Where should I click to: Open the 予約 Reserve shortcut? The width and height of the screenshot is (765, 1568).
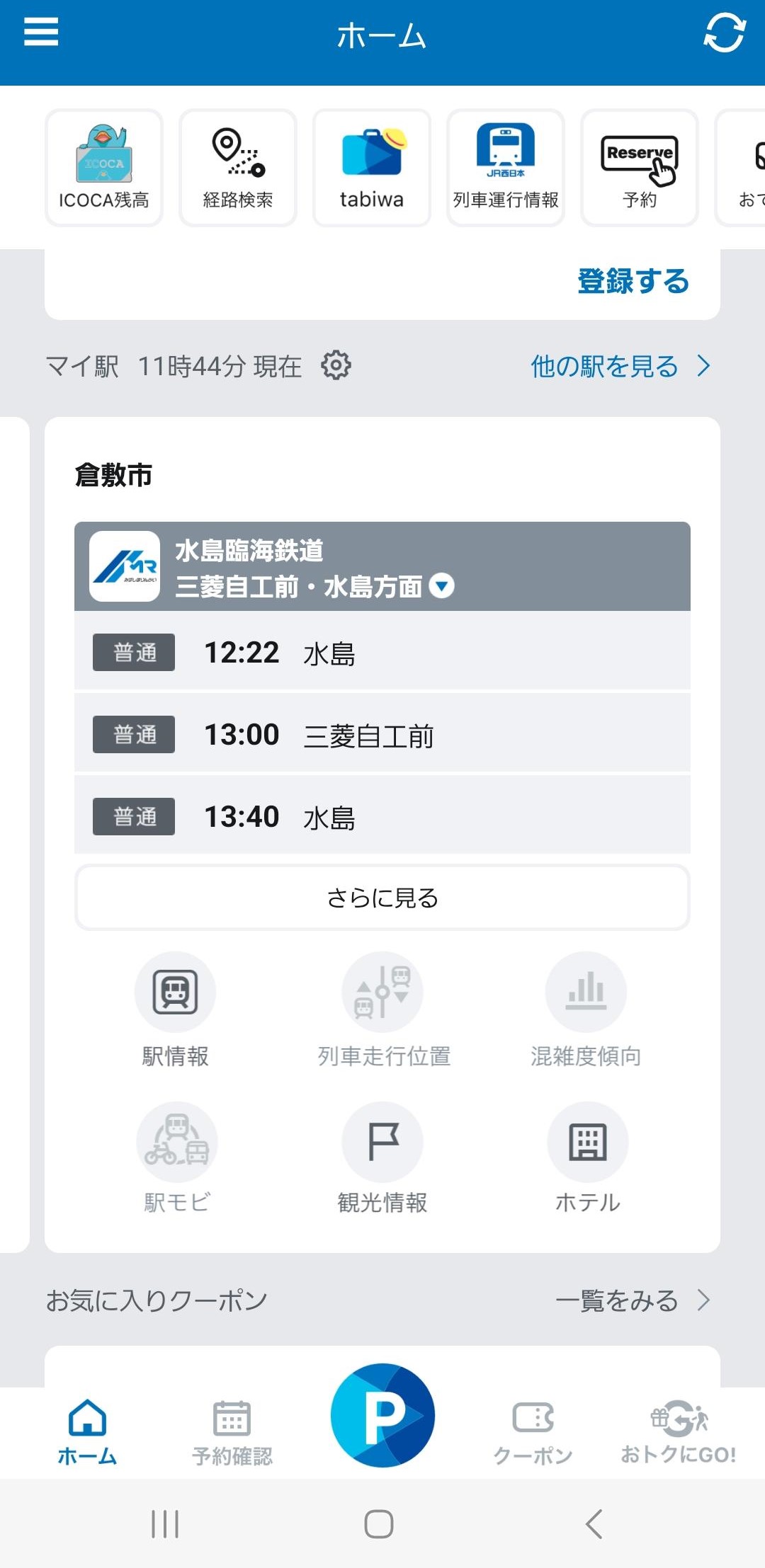pyautogui.click(x=640, y=168)
